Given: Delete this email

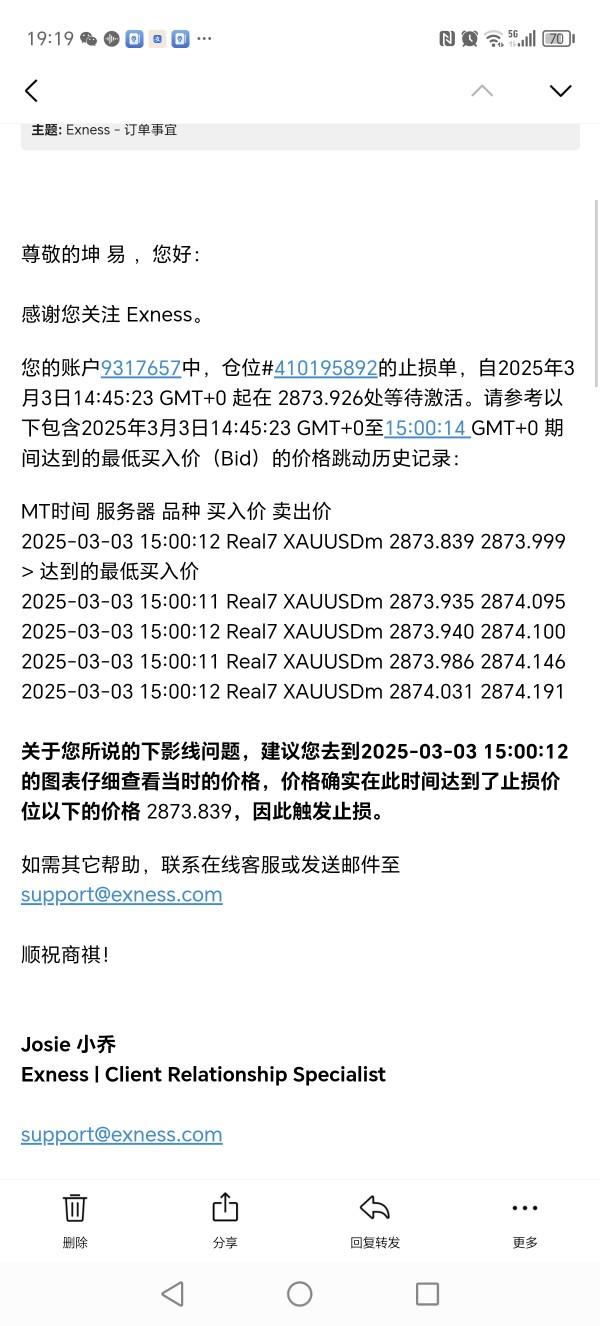Looking at the screenshot, I should point(75,1221).
